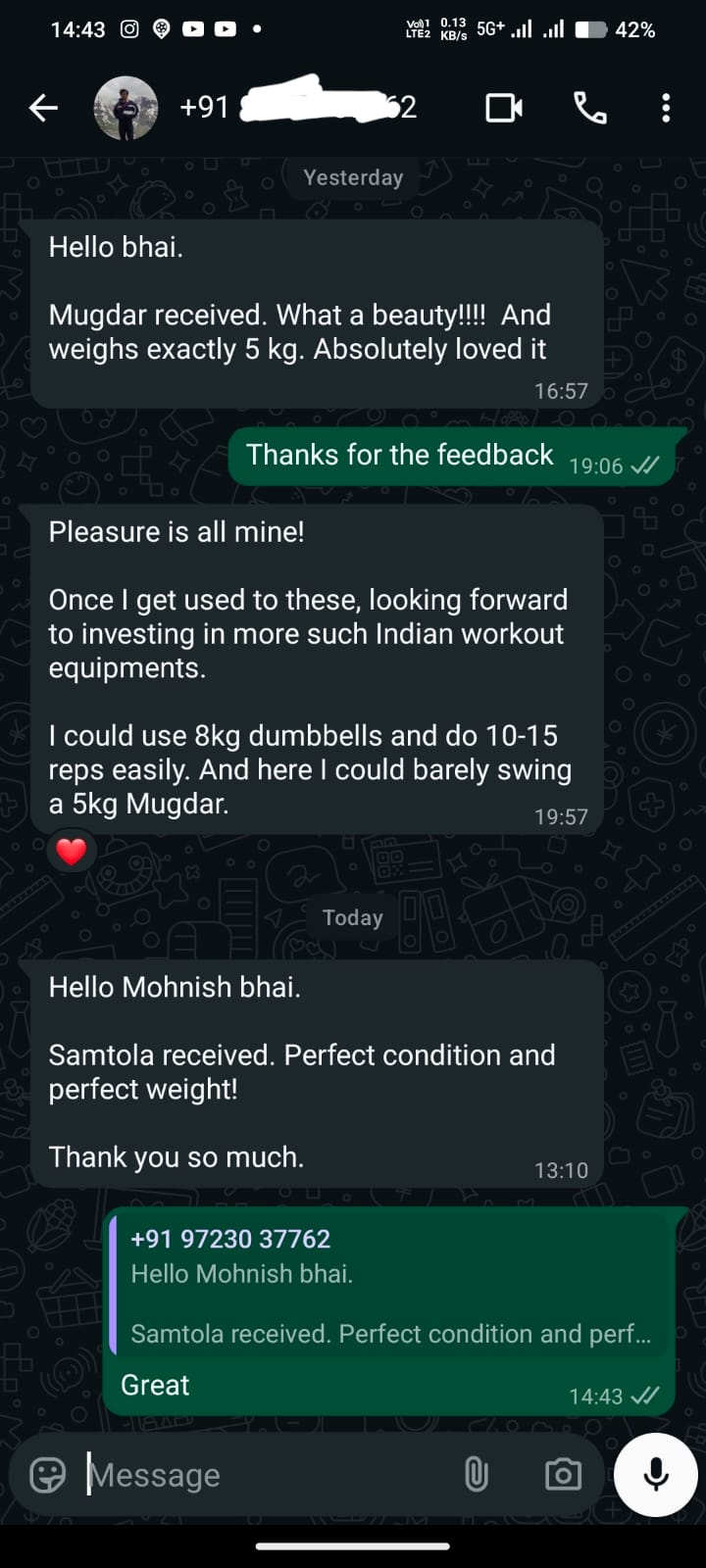View the heart reaction on Mugdar message
This screenshot has width=706, height=1568.
tap(72, 852)
